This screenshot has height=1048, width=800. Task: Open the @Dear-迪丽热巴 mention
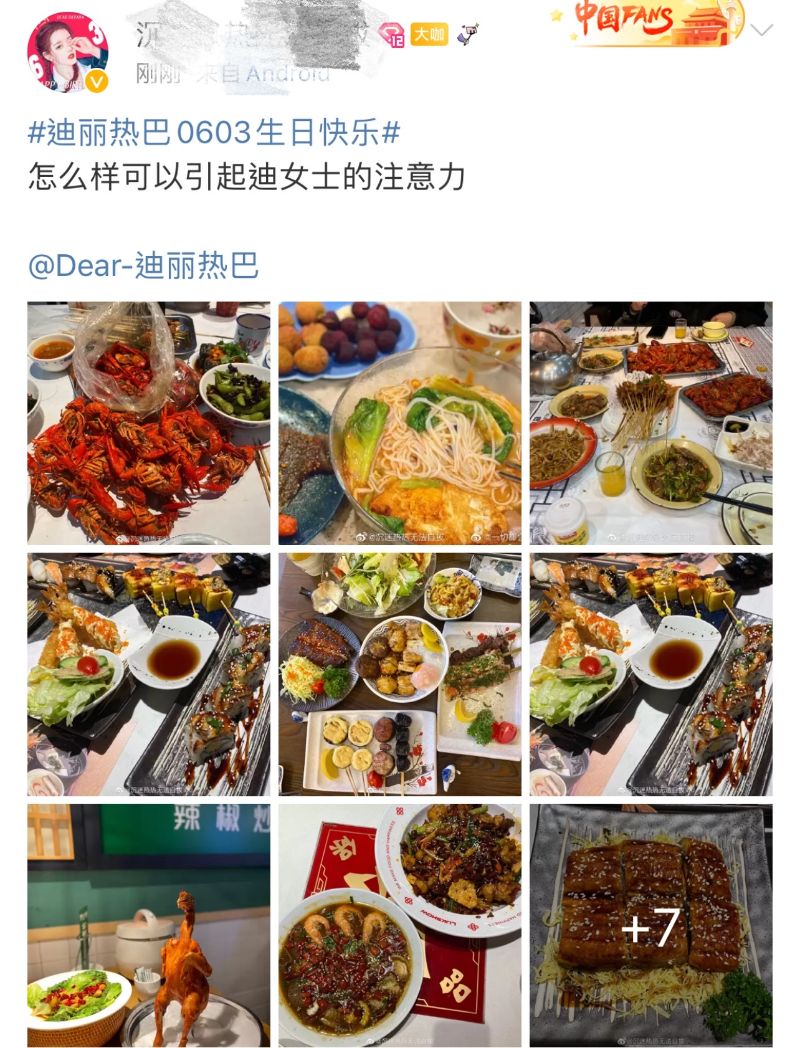click(x=143, y=265)
